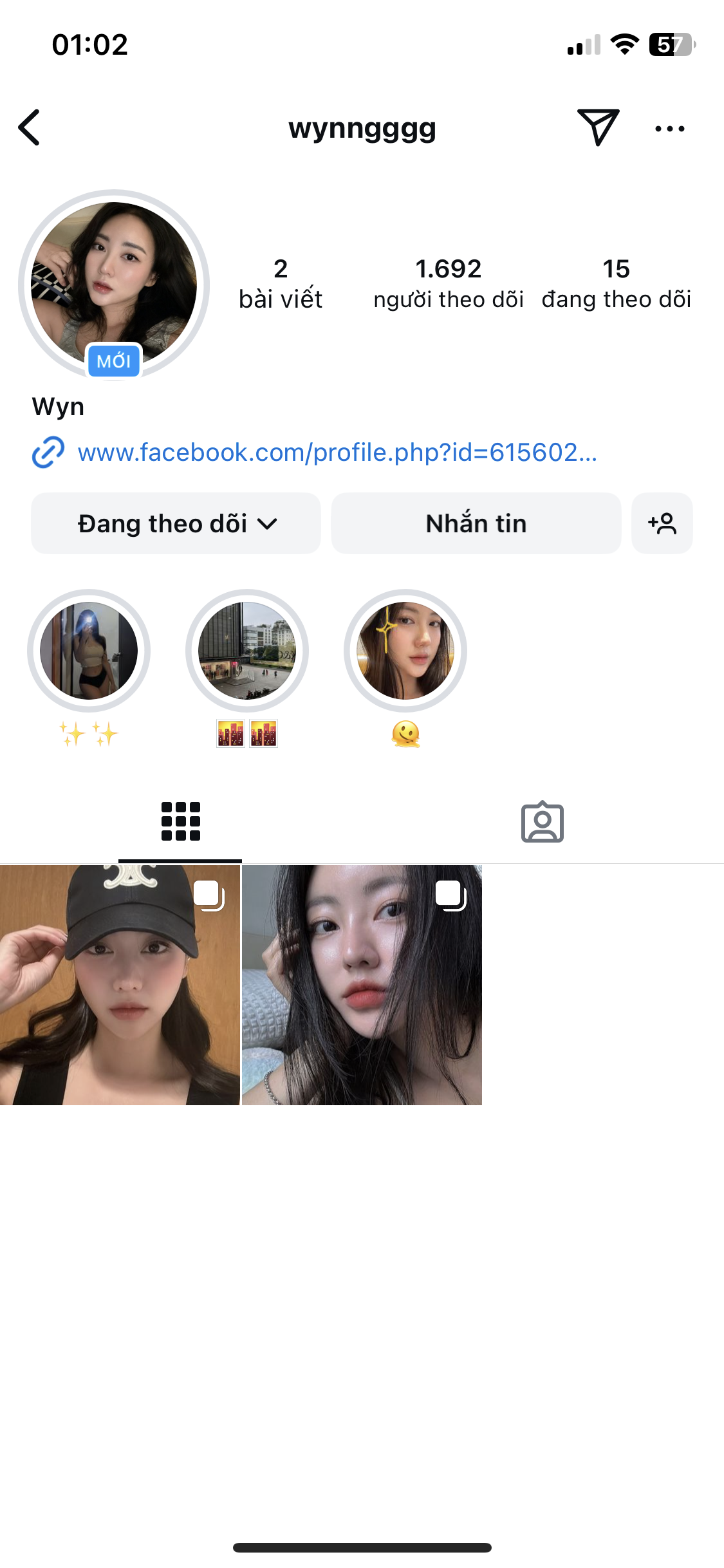Switch to the posts grid tab
The width and height of the screenshot is (724, 1568).
coord(180,821)
